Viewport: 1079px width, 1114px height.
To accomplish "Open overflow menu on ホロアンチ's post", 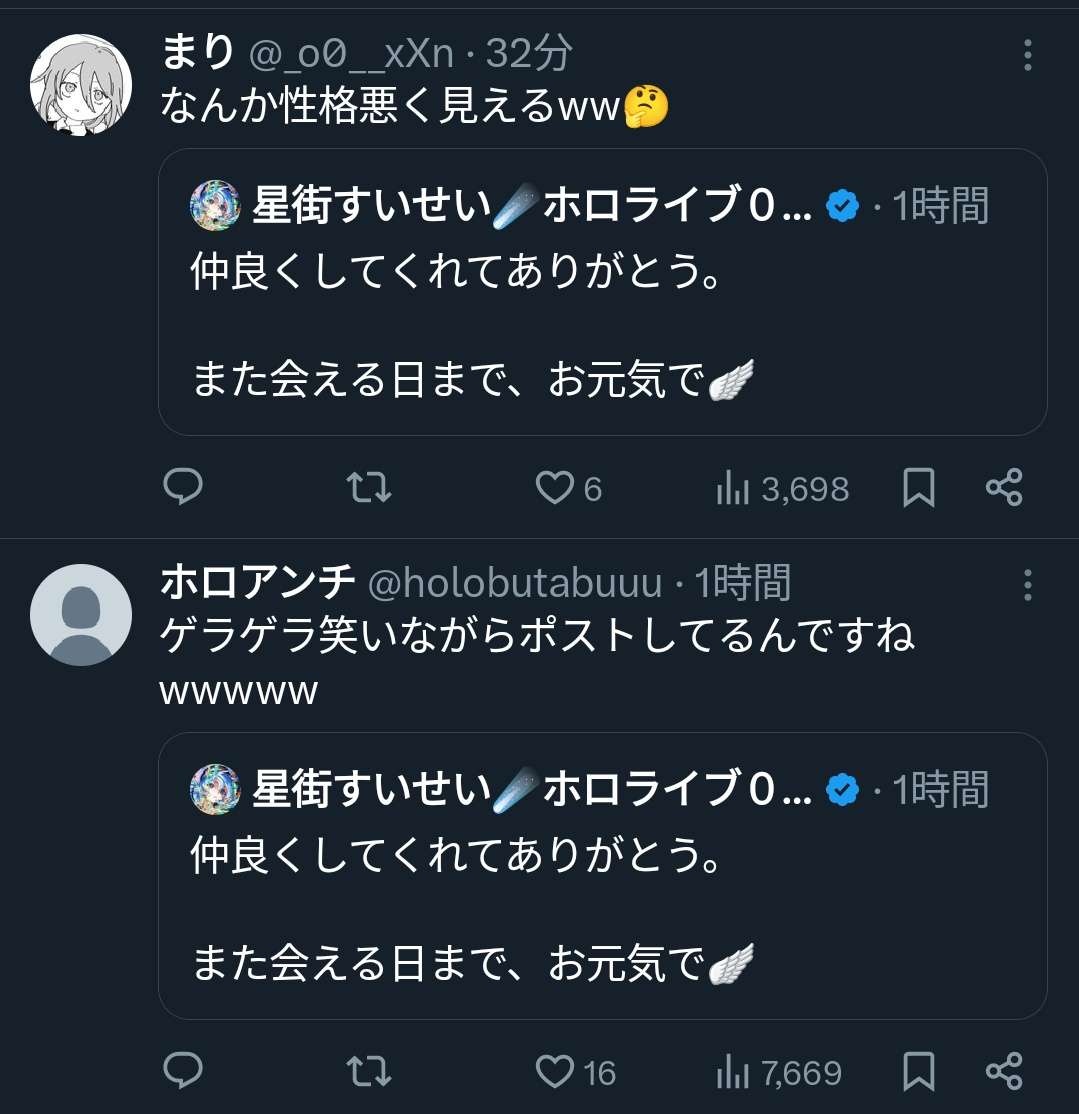I will [1027, 585].
